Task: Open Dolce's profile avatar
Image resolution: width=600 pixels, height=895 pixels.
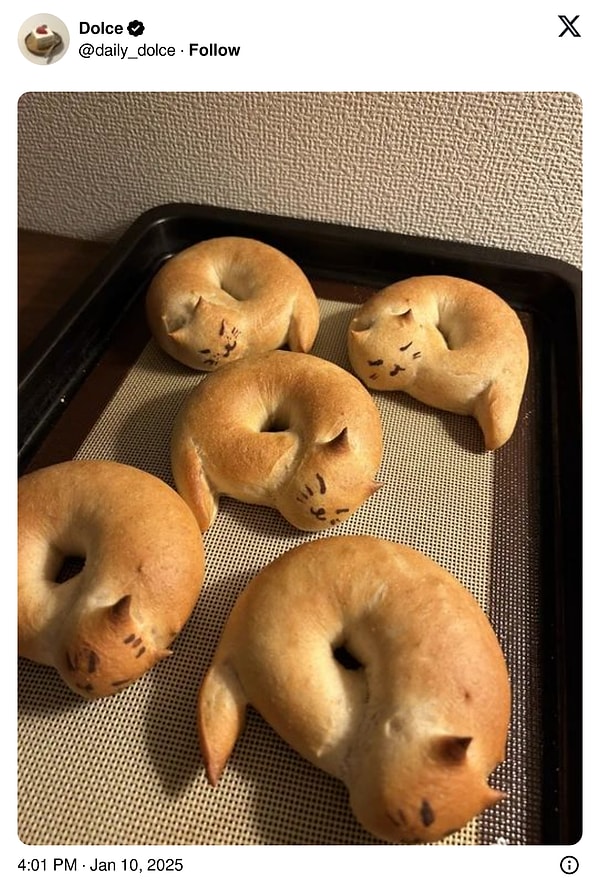Action: pos(43,39)
